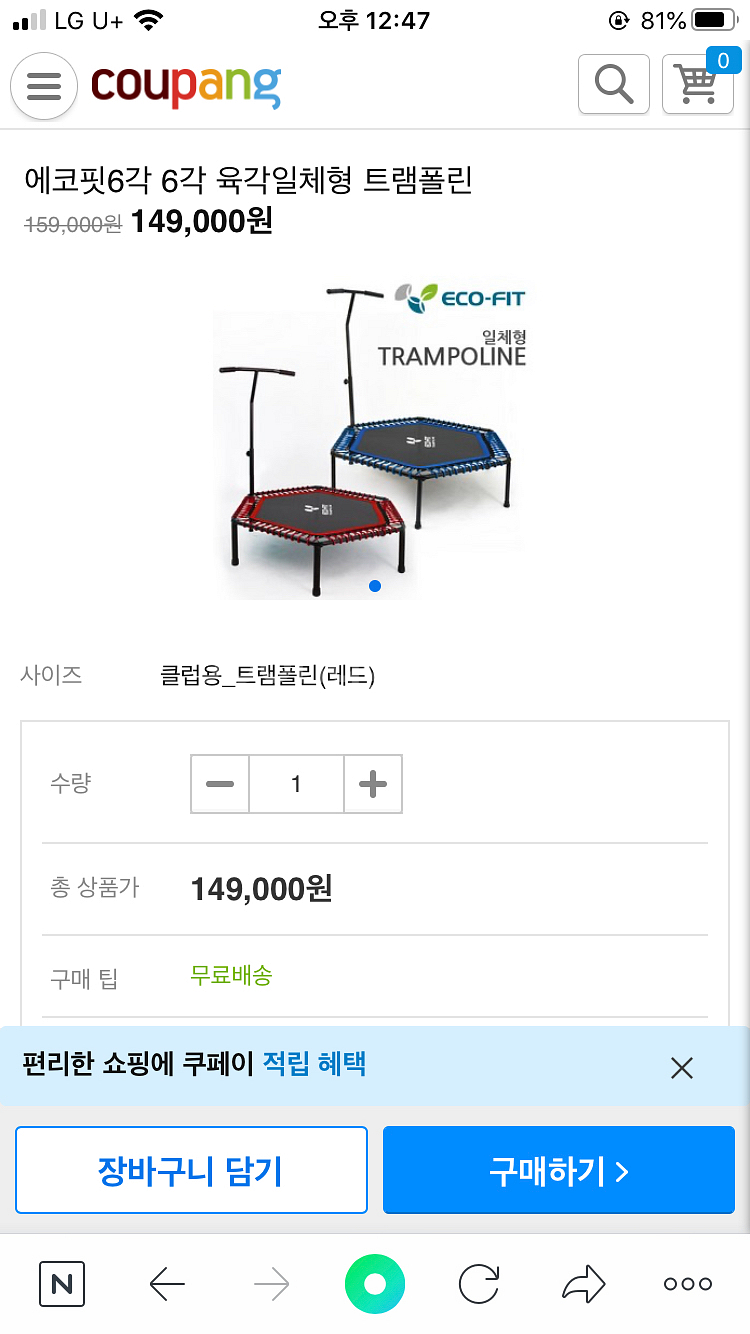This screenshot has width=750, height=1334.
Task: Tap 장바구니 담기 to add to cart
Action: [x=191, y=1170]
